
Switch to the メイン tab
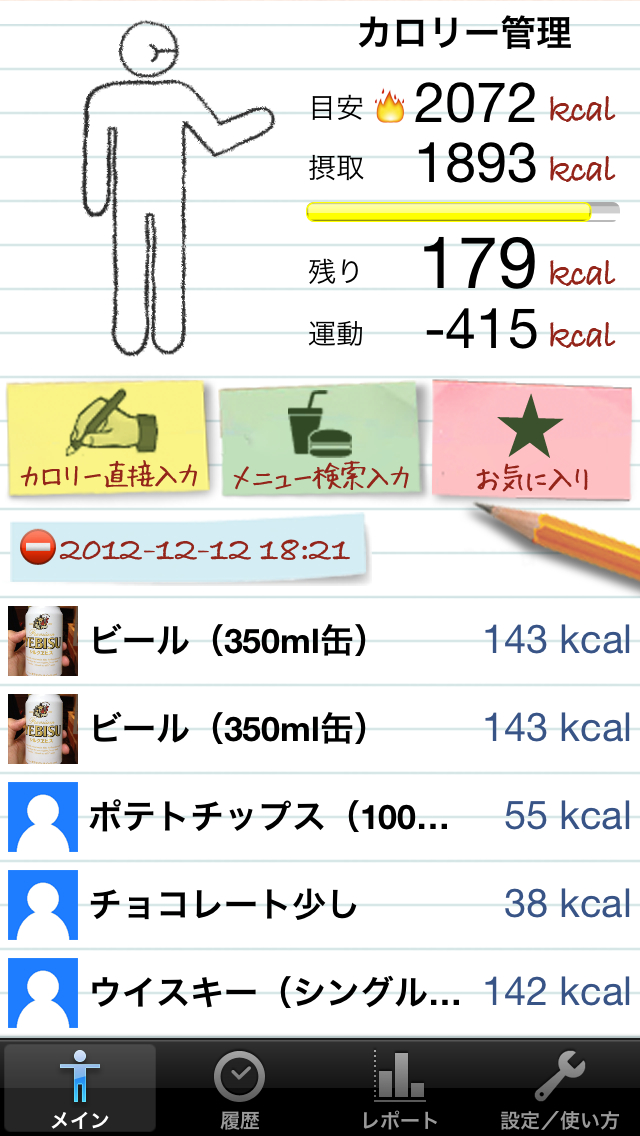(79, 1088)
